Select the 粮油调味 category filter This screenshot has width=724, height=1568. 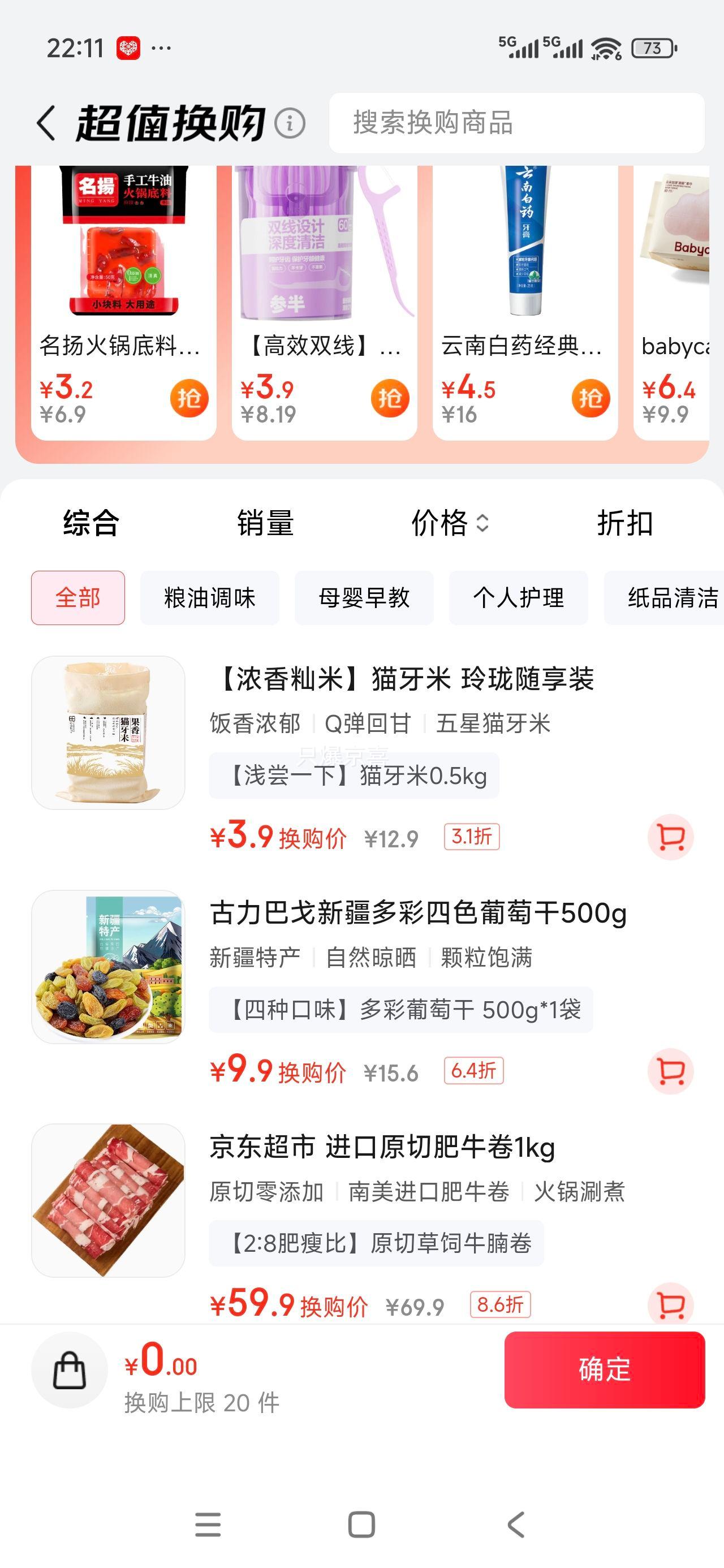[209, 598]
